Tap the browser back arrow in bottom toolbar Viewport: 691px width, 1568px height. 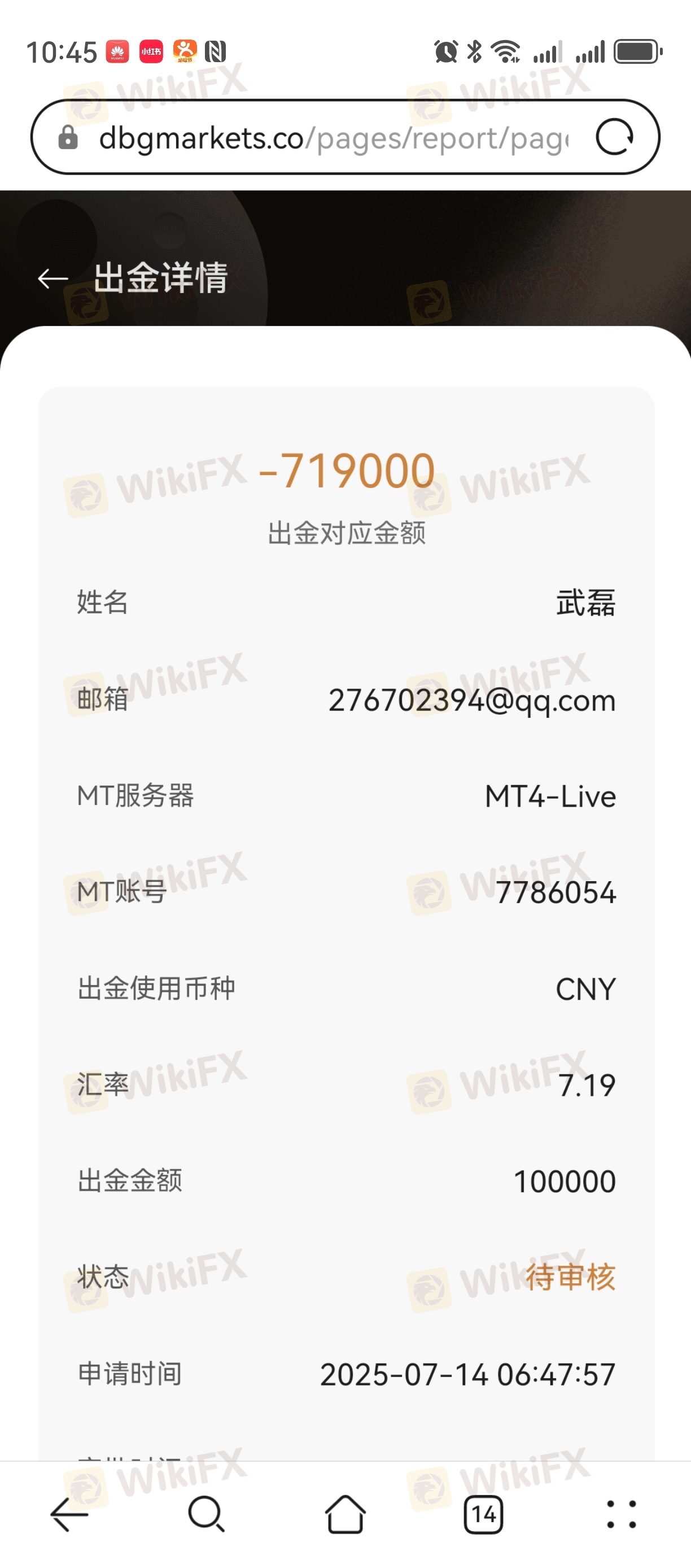click(x=69, y=1514)
